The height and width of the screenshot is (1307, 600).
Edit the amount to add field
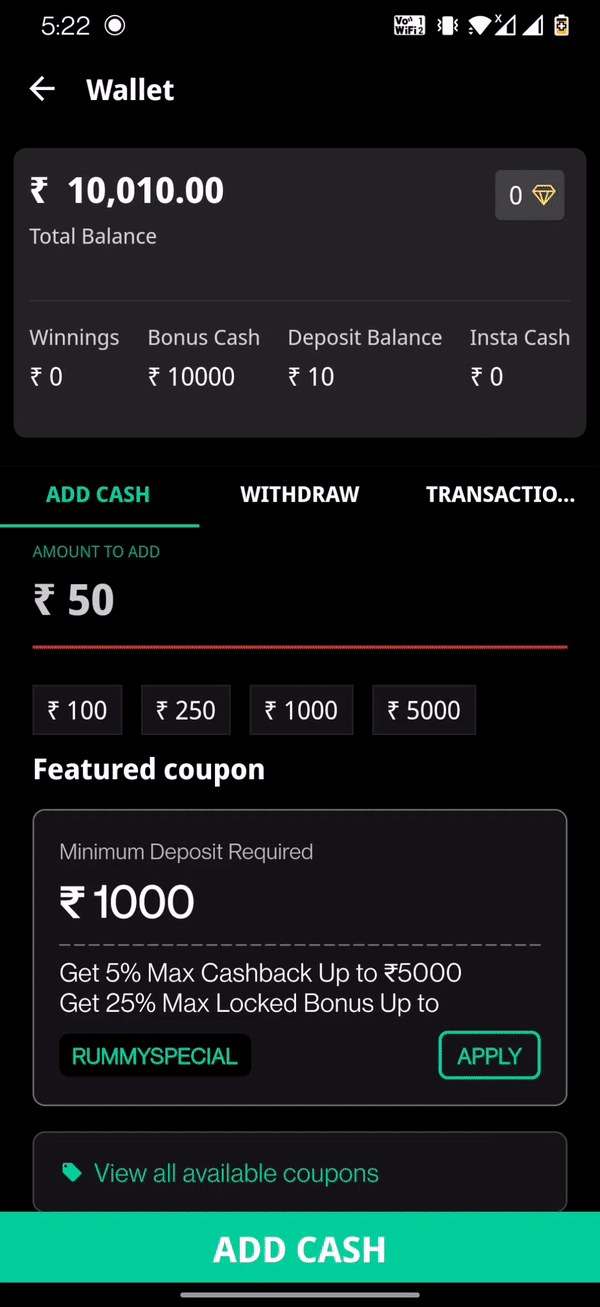(298, 600)
